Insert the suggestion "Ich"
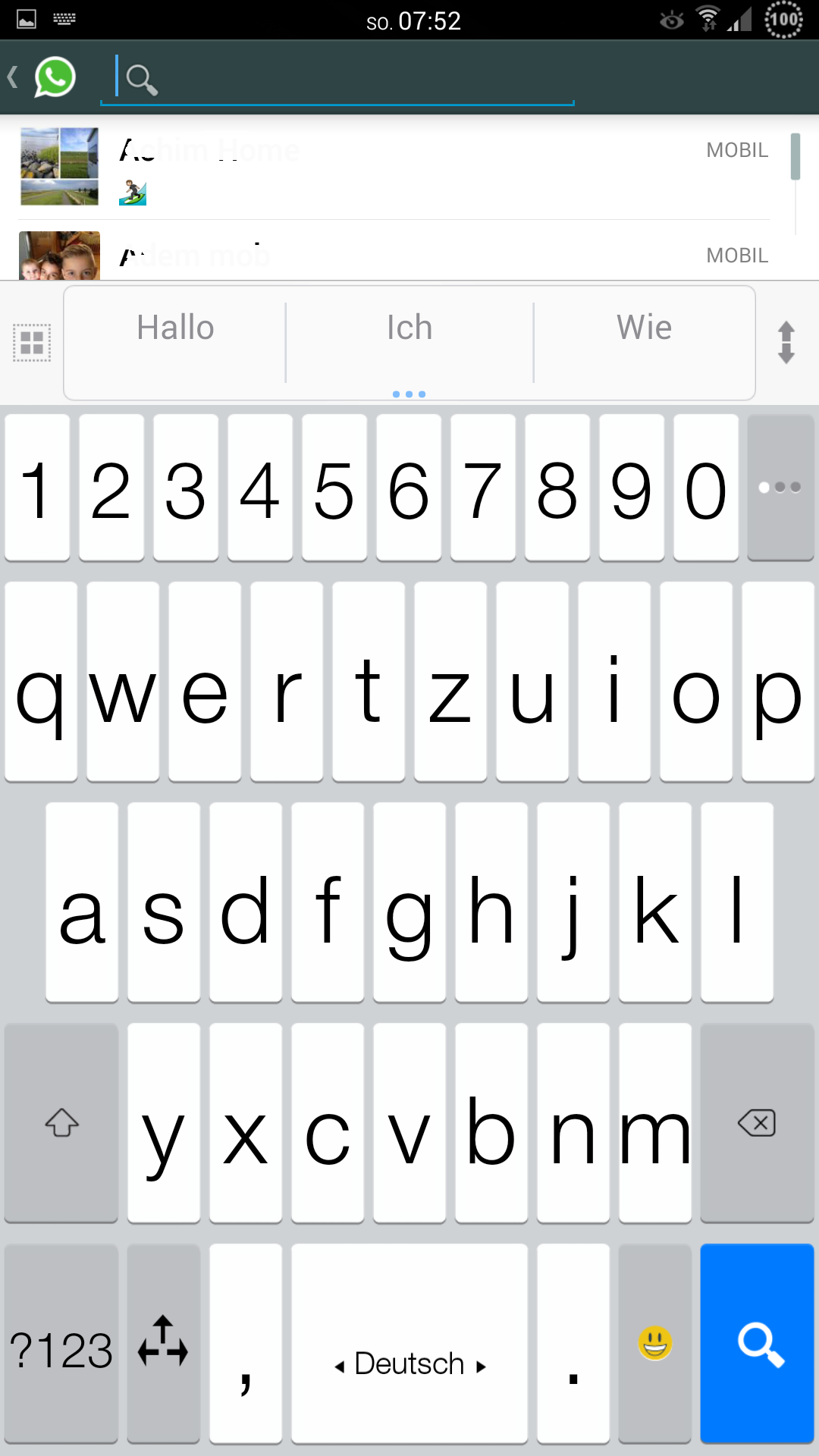The height and width of the screenshot is (1456, 819). (x=409, y=328)
